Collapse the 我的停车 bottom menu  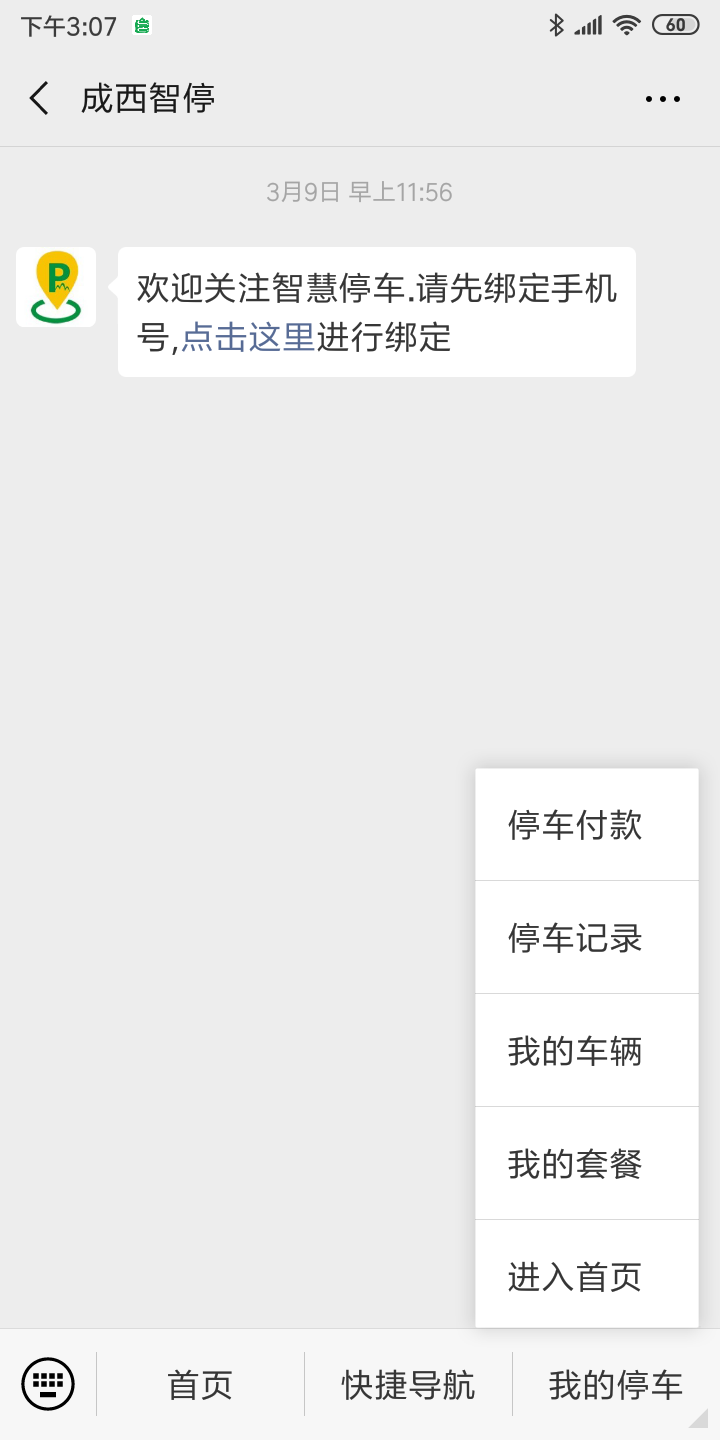click(x=615, y=1385)
